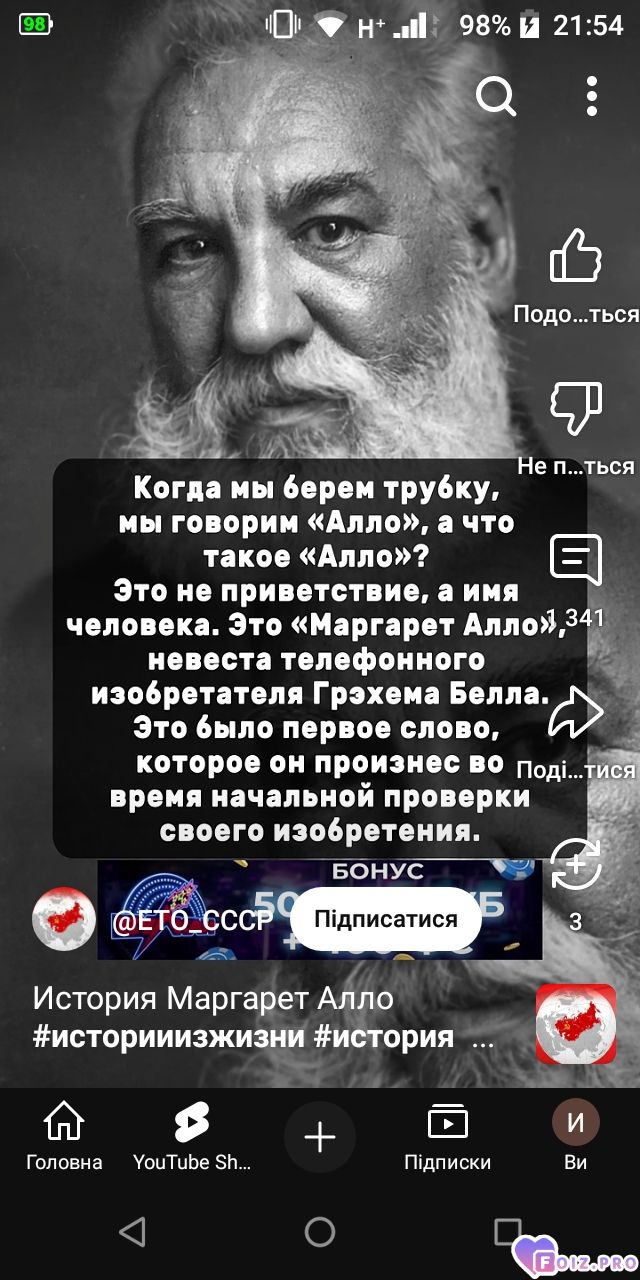Open the three-dot overflow menu
Image resolution: width=640 pixels, height=1280 pixels.
[x=592, y=97]
